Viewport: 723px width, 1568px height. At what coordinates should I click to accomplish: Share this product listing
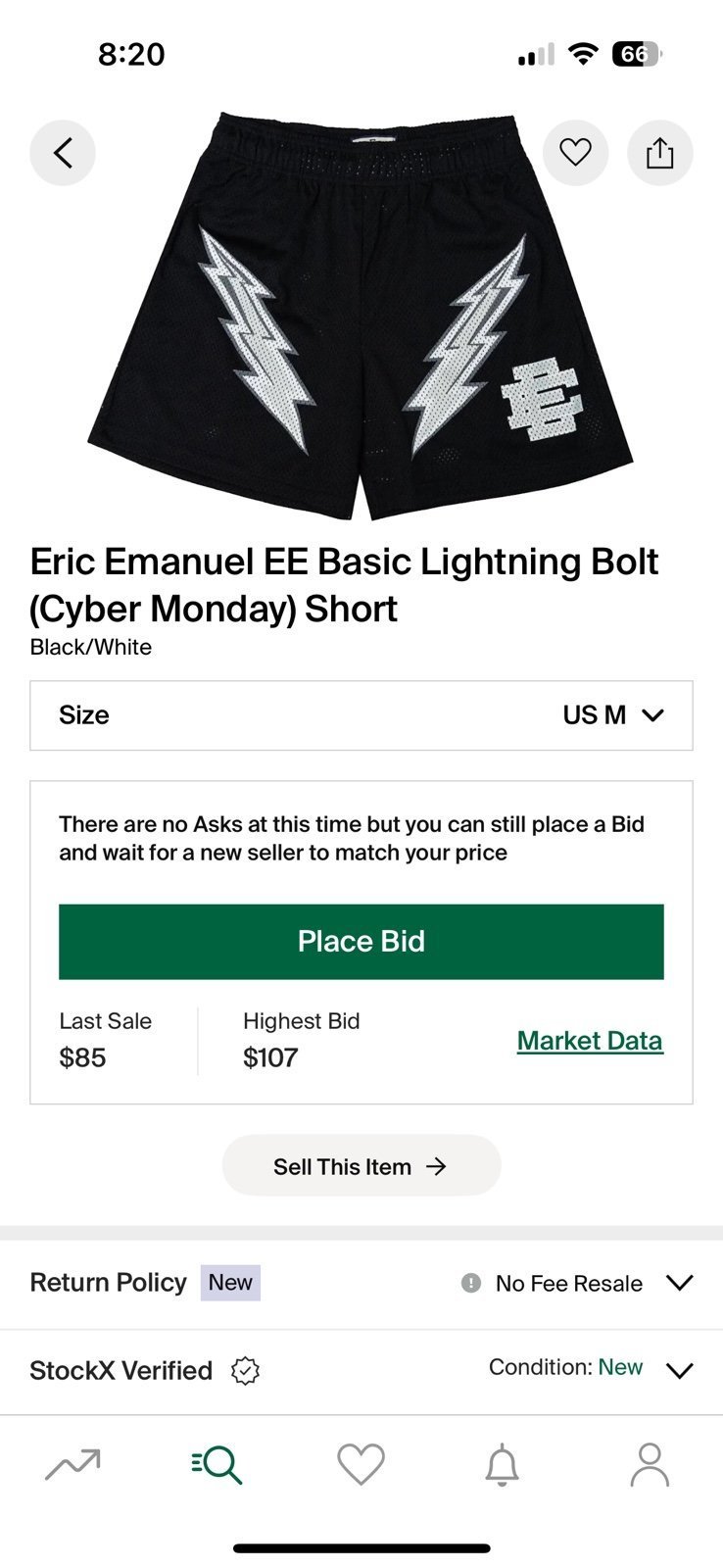point(660,153)
